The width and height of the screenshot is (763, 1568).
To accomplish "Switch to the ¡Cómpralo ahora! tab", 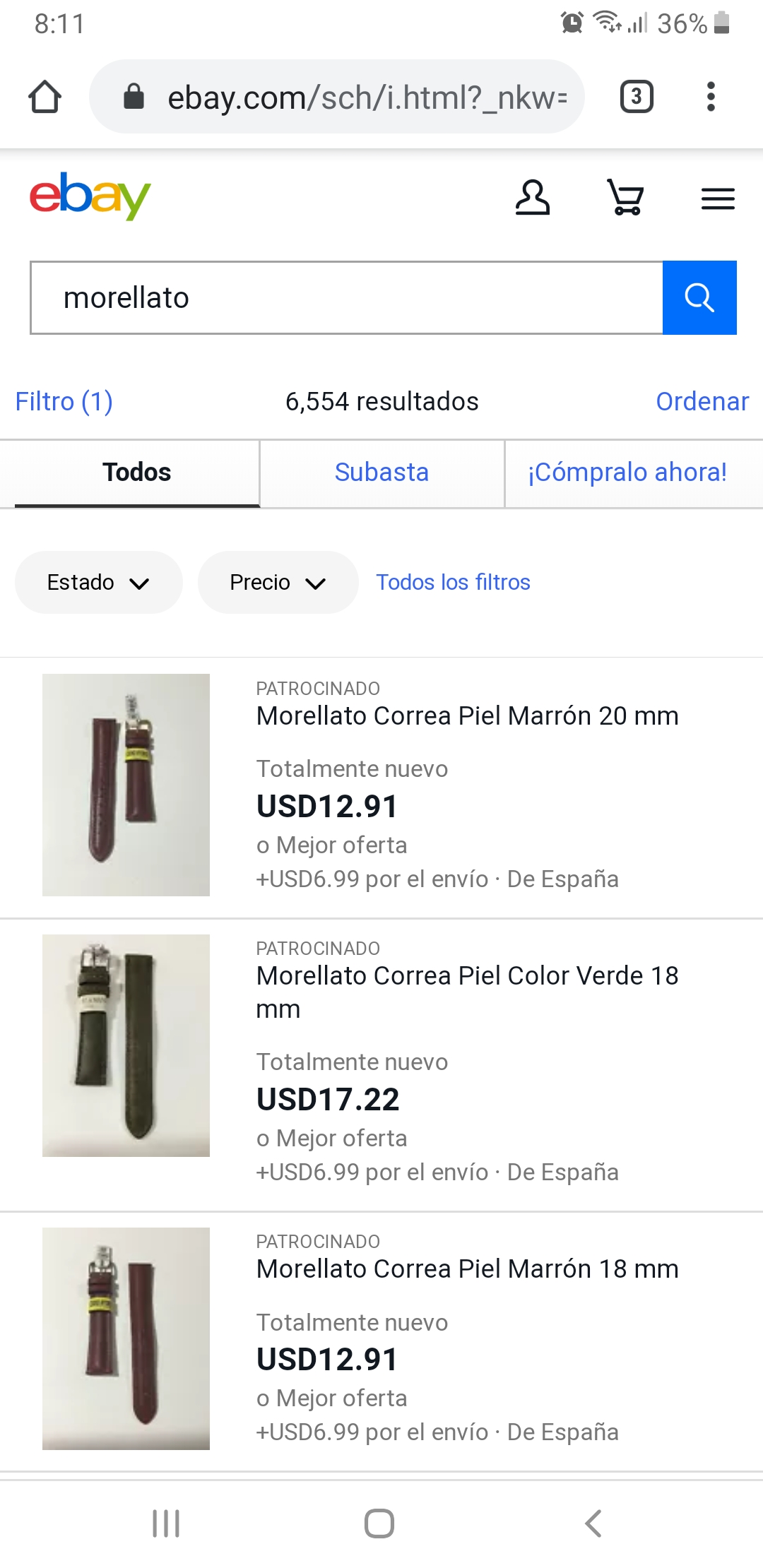I will 627,473.
